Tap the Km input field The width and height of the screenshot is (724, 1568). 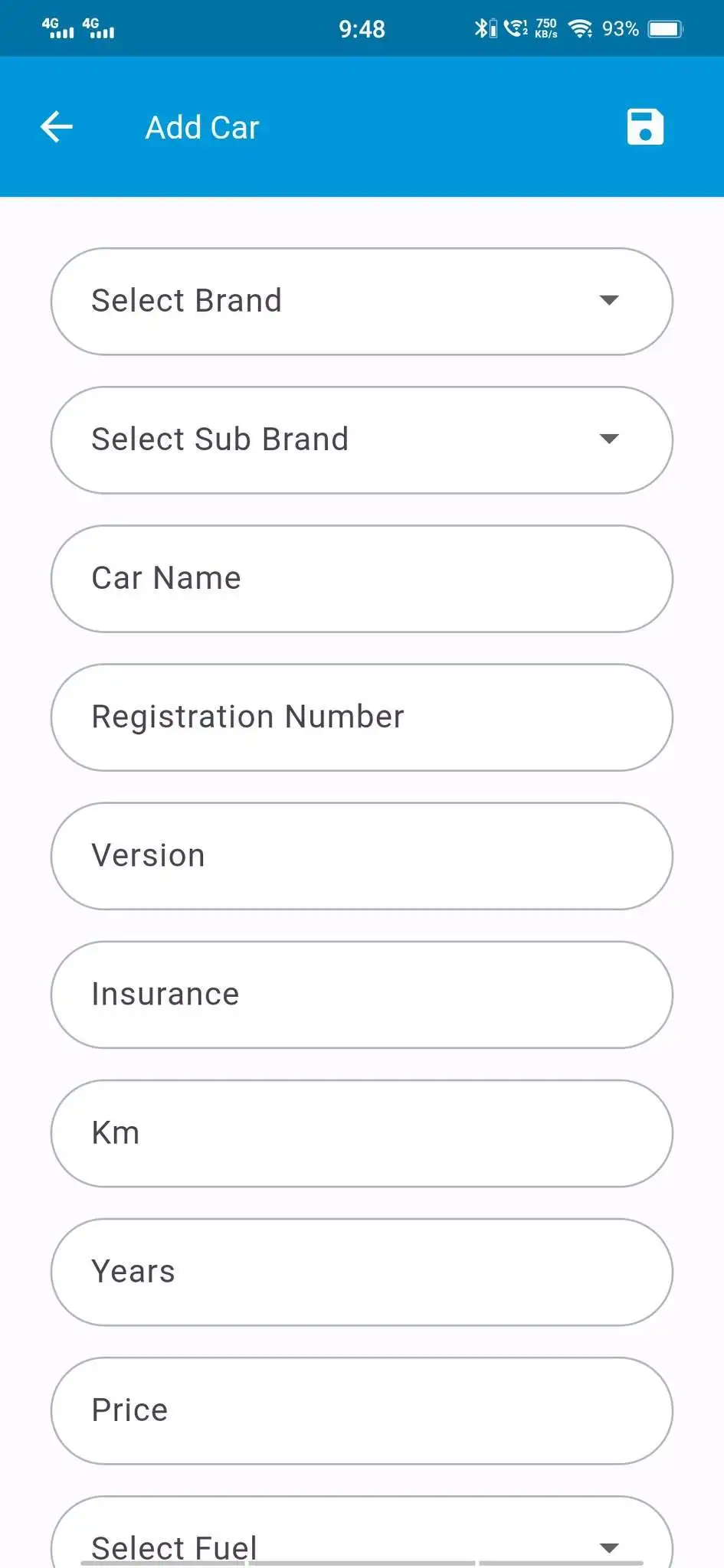point(362,1133)
